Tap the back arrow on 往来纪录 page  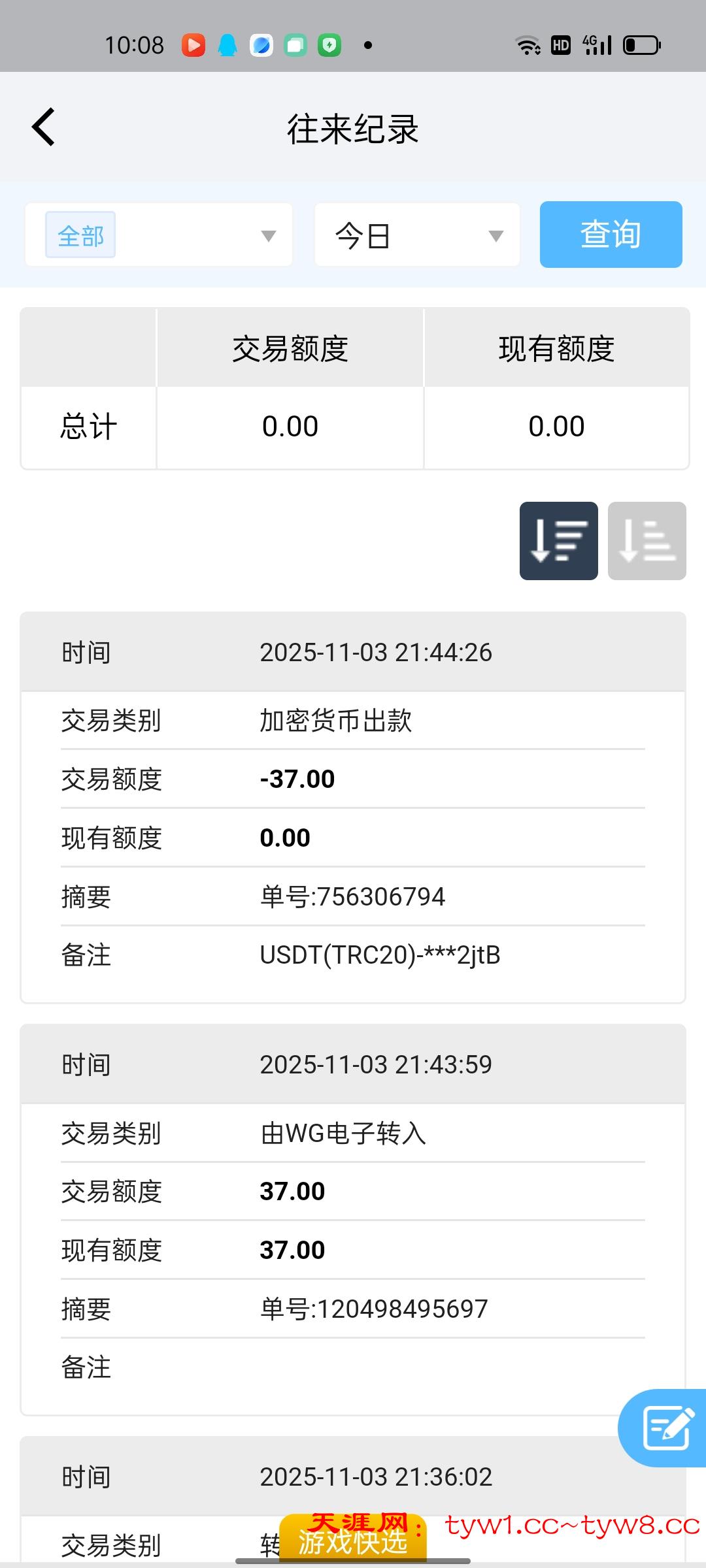(x=43, y=126)
